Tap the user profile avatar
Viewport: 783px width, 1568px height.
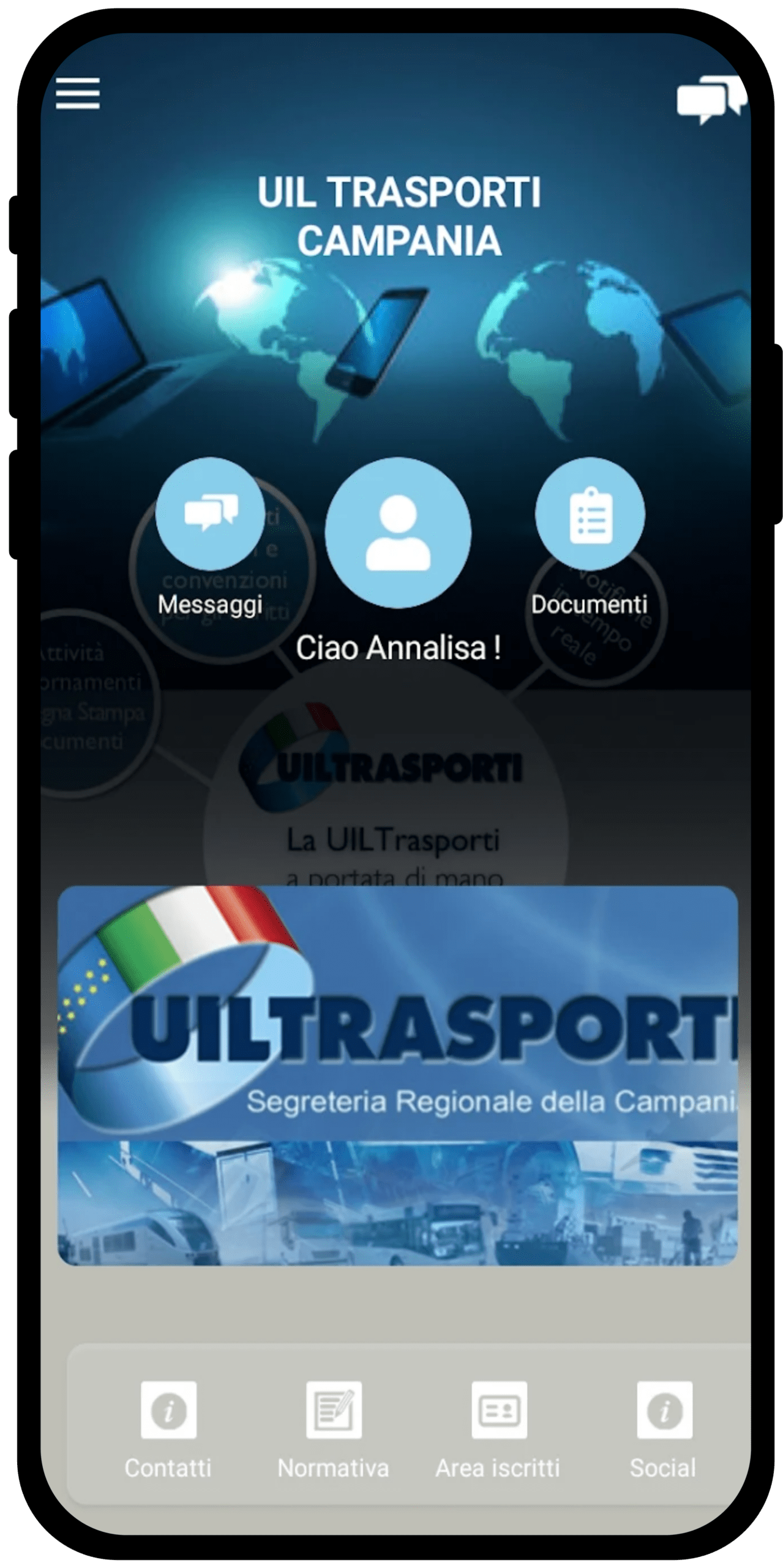(x=398, y=532)
